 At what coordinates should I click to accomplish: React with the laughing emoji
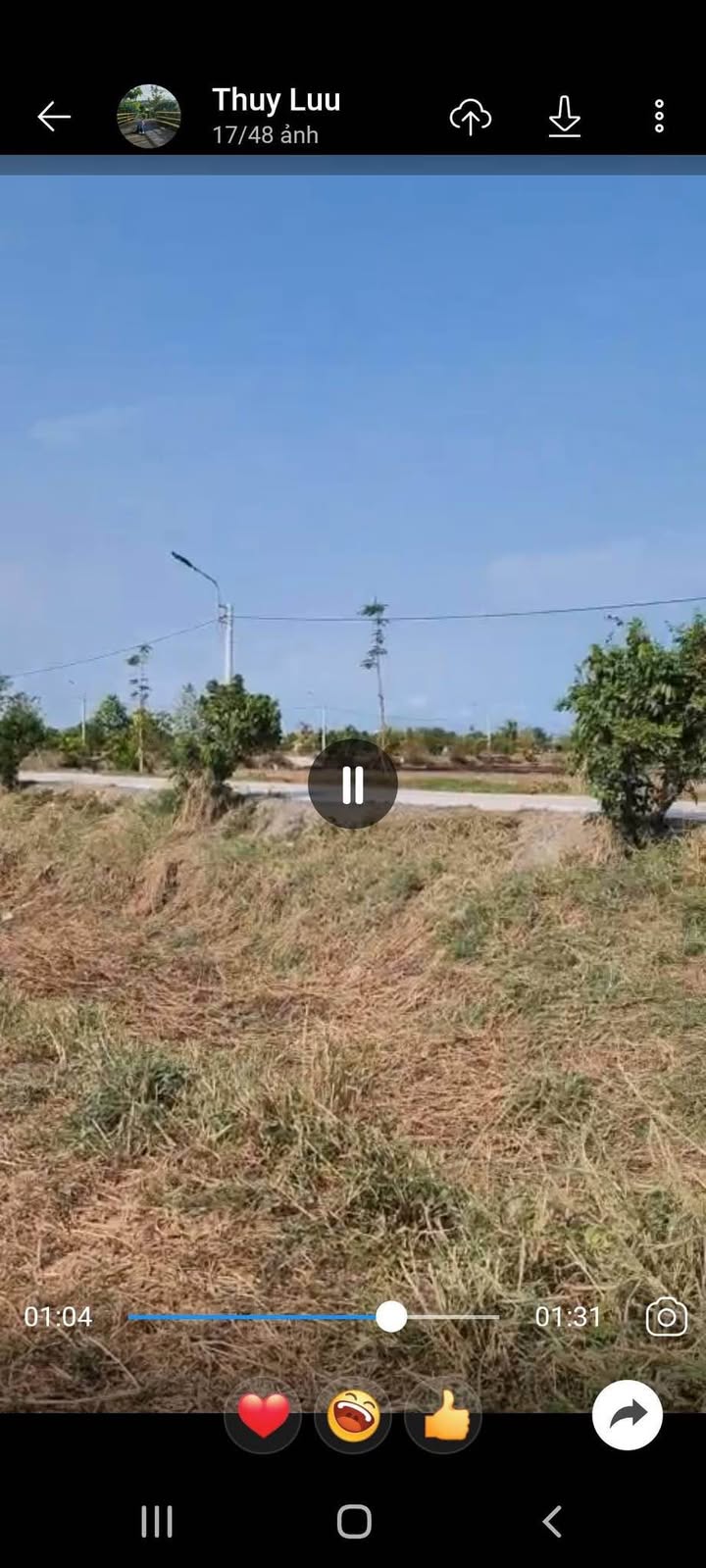click(x=353, y=1416)
